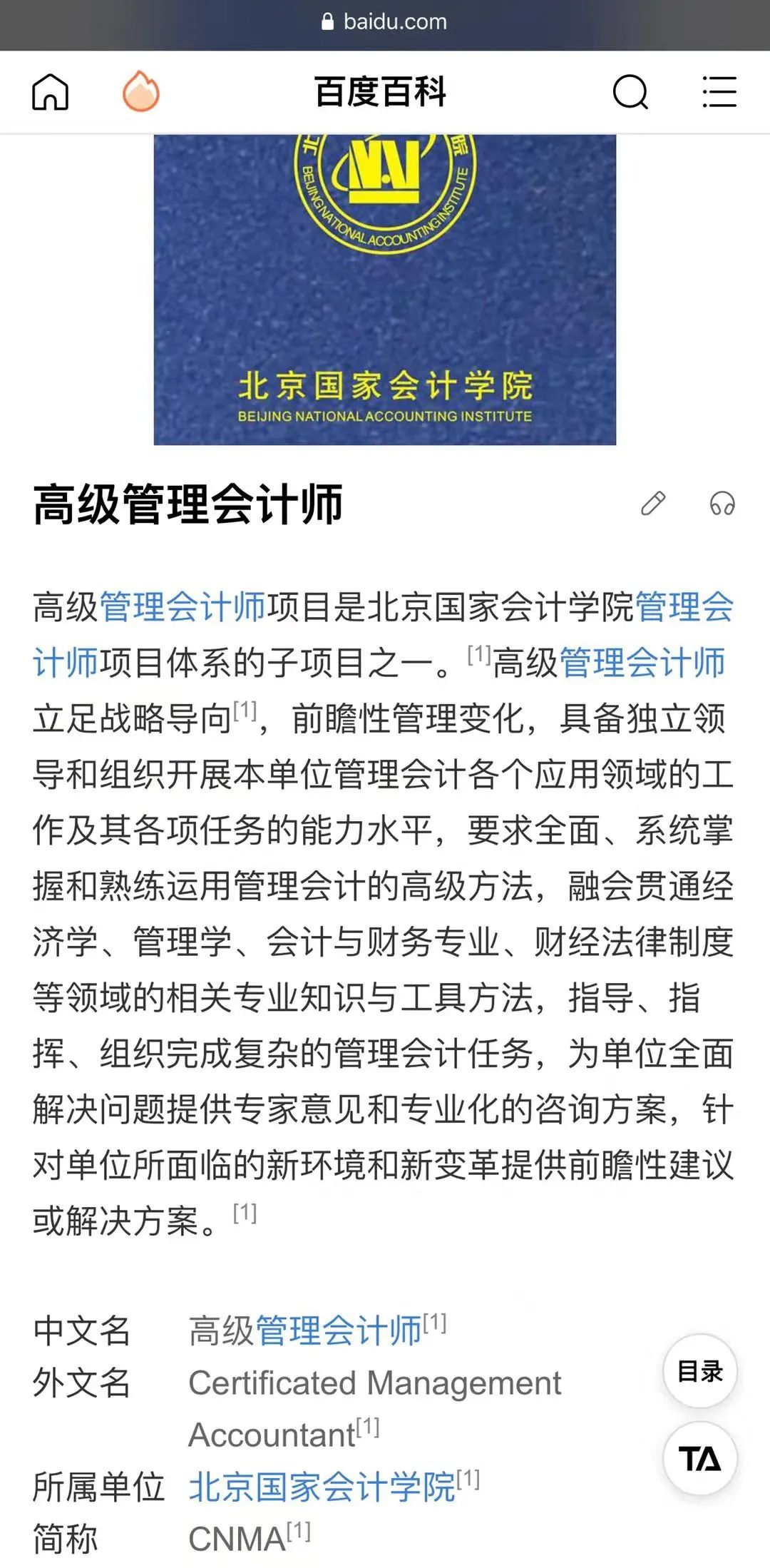Go to the Baidu Baike home page
770x1568 pixels.
tap(51, 92)
